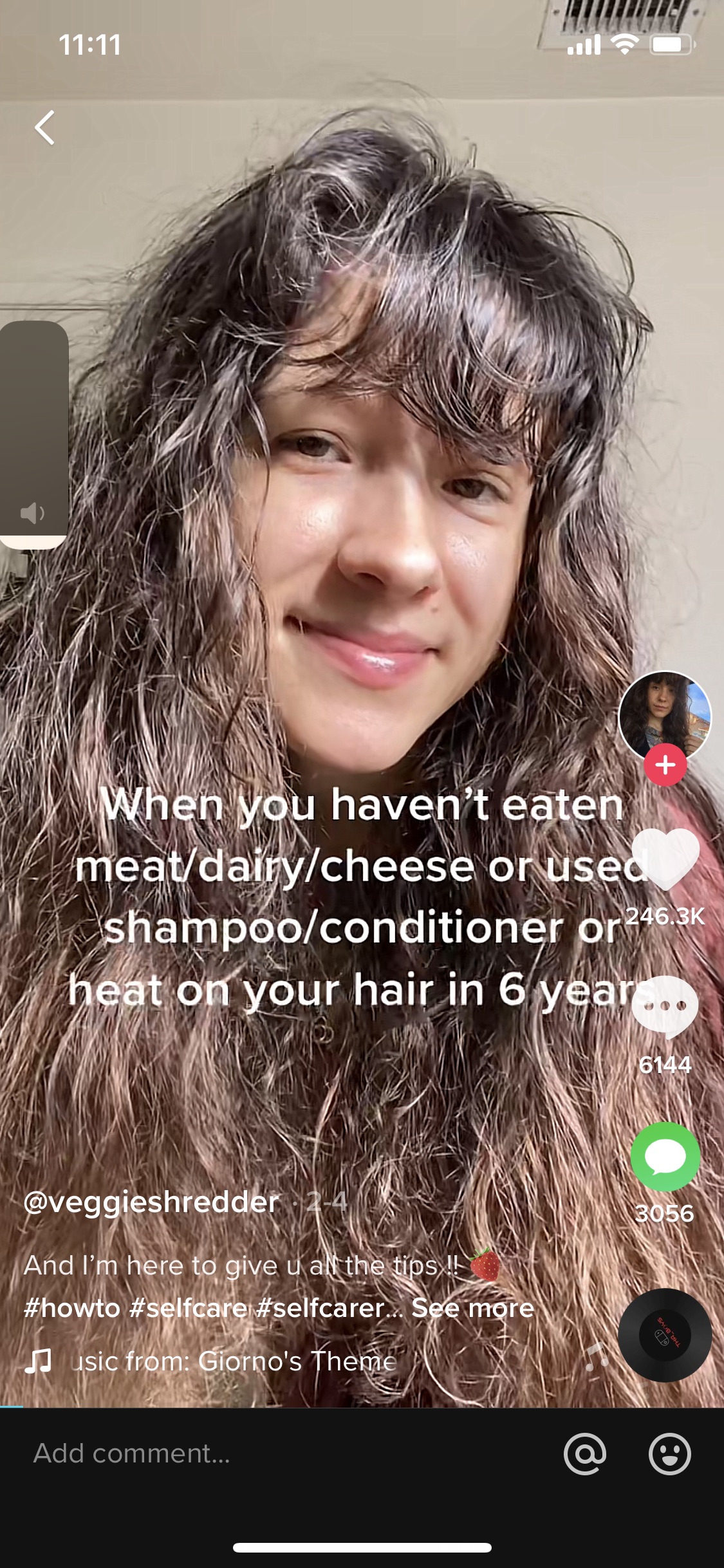
Task: Like this video with the heart
Action: click(665, 859)
